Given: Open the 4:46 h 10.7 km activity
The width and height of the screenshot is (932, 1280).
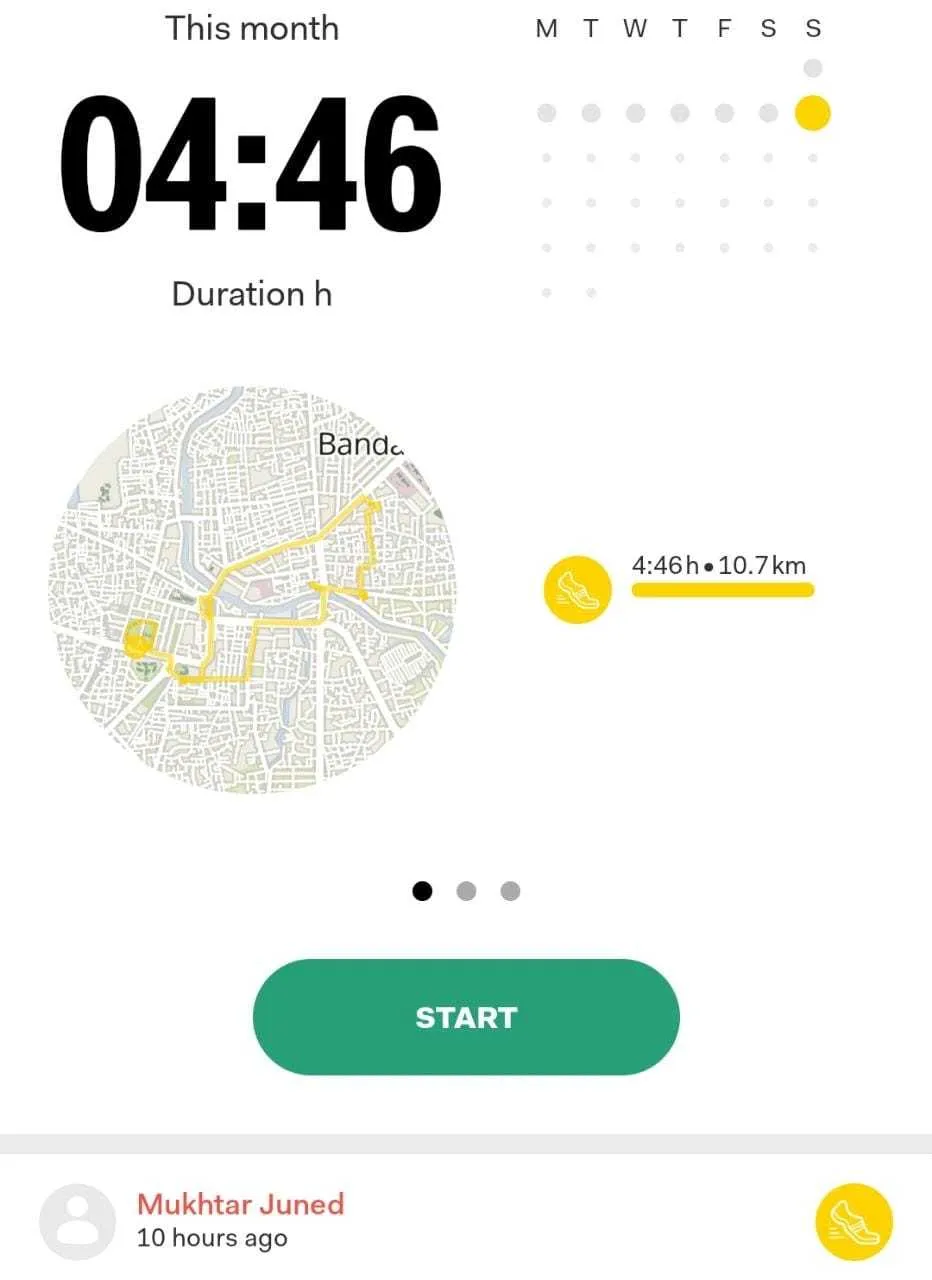Looking at the screenshot, I should pyautogui.click(x=720, y=577).
